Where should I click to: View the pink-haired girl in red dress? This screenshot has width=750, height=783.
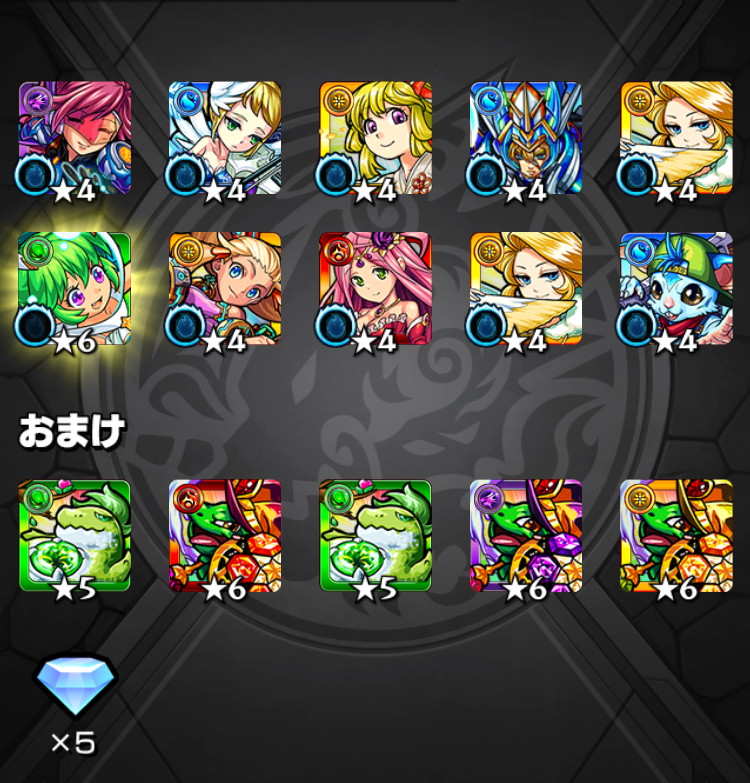point(375,288)
